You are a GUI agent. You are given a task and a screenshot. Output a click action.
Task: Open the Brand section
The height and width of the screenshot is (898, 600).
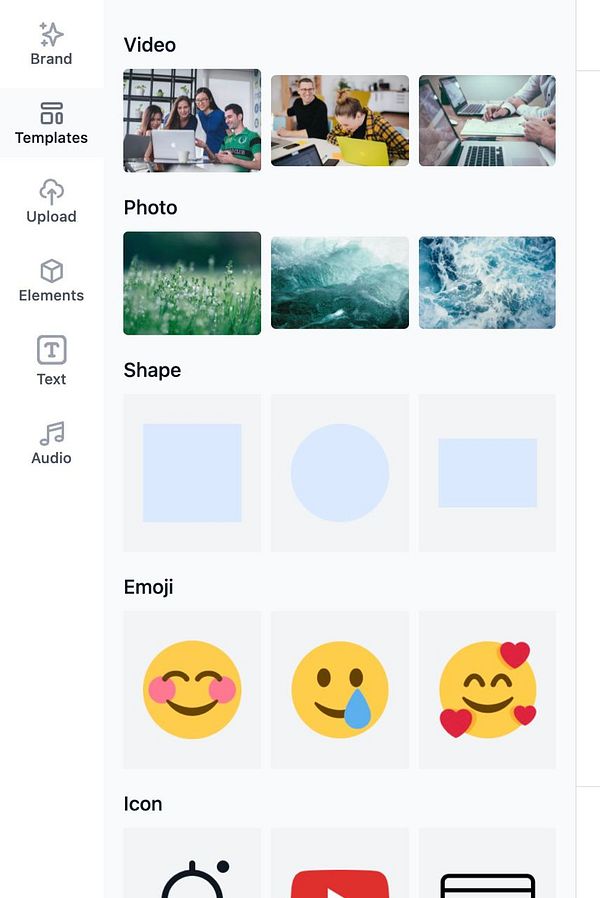point(51,44)
